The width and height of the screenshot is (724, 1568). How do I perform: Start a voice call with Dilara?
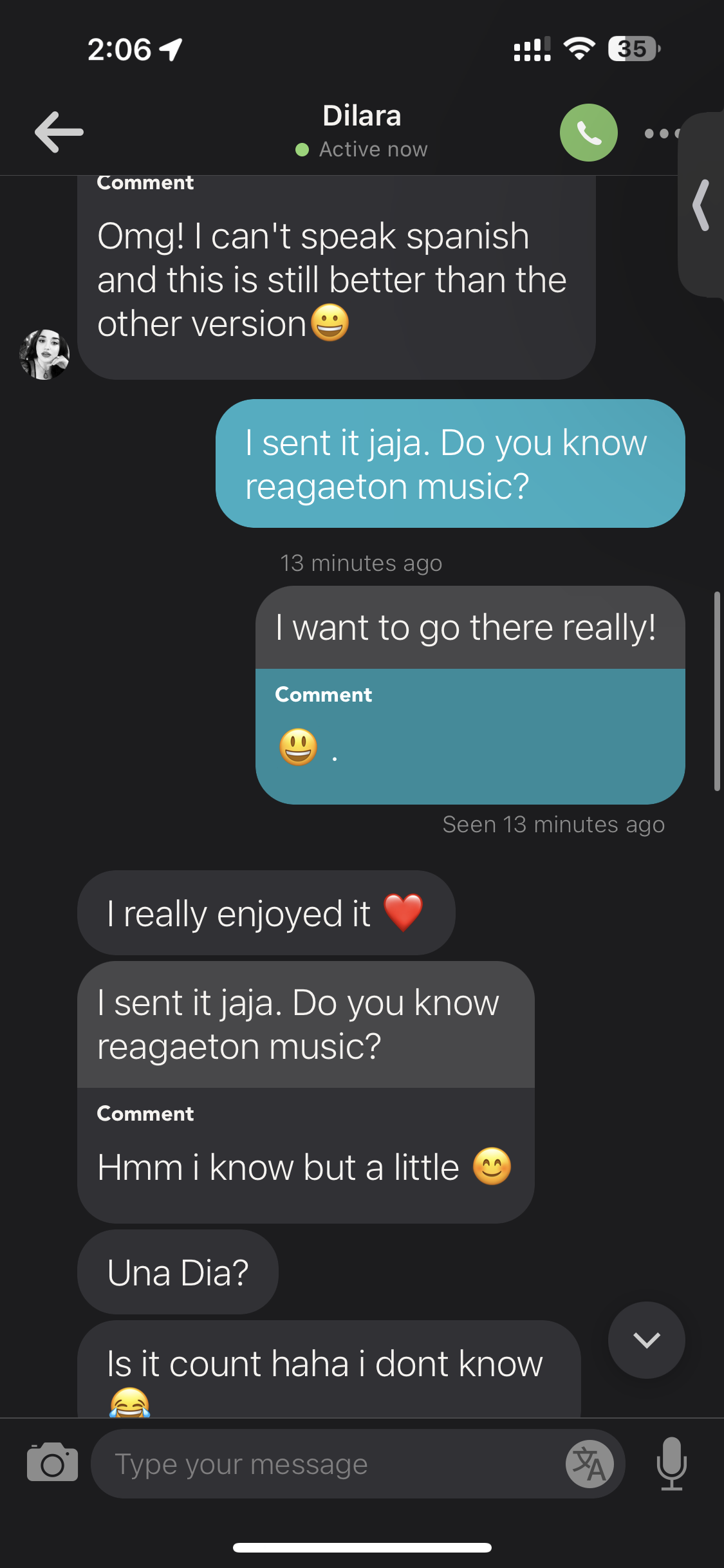tap(588, 133)
